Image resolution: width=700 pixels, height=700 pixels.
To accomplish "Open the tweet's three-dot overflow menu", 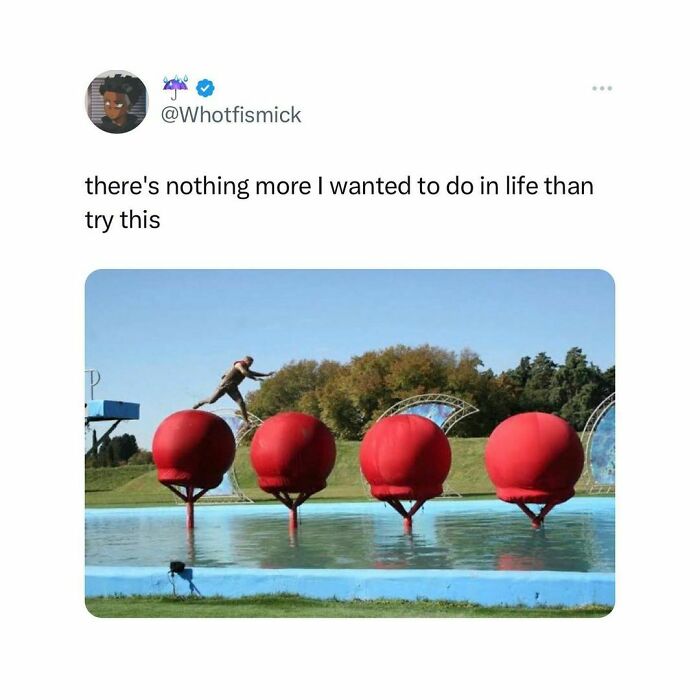I will click(601, 88).
